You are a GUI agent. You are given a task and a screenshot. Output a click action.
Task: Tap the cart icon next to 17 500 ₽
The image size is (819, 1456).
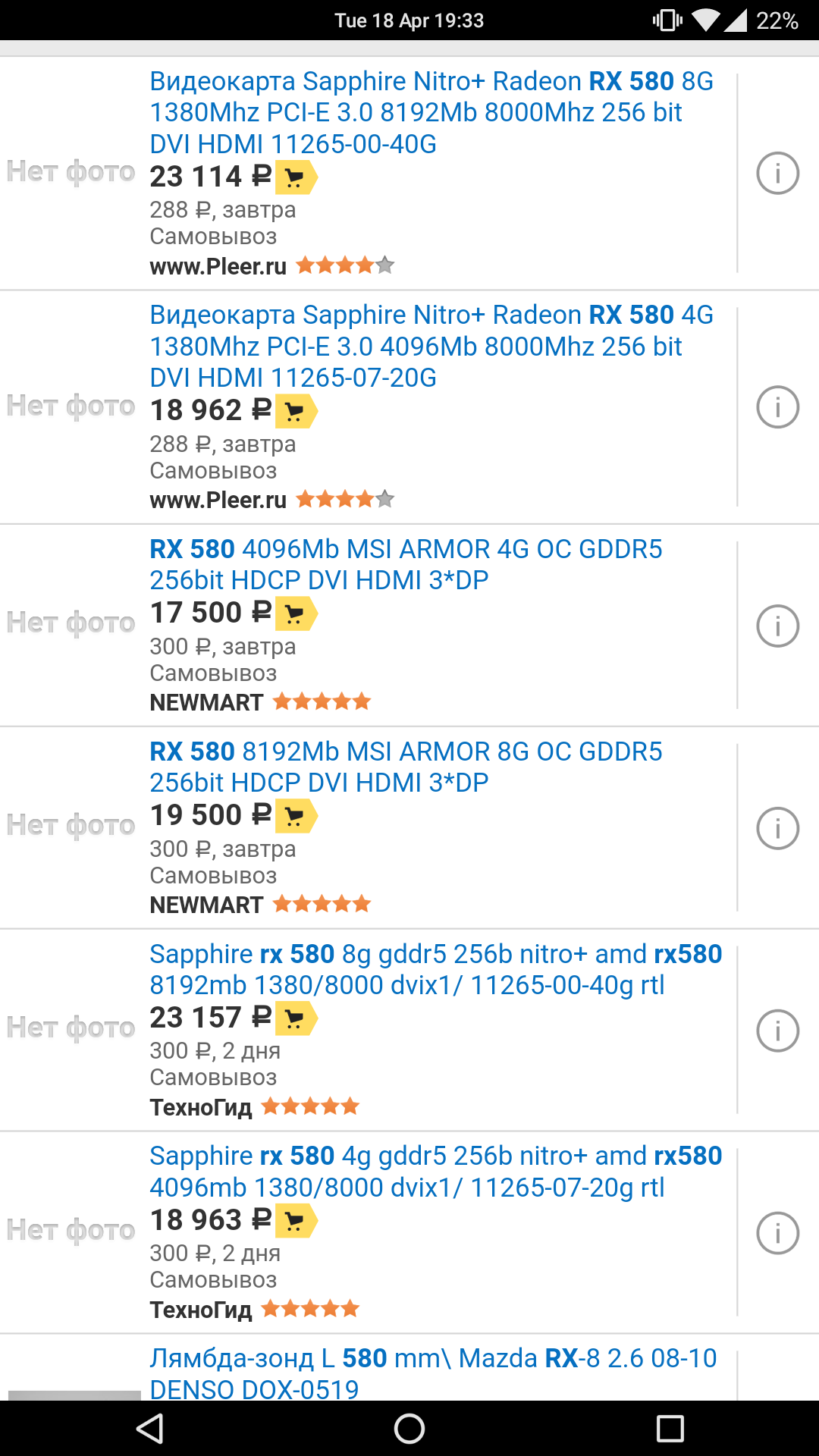[296, 614]
